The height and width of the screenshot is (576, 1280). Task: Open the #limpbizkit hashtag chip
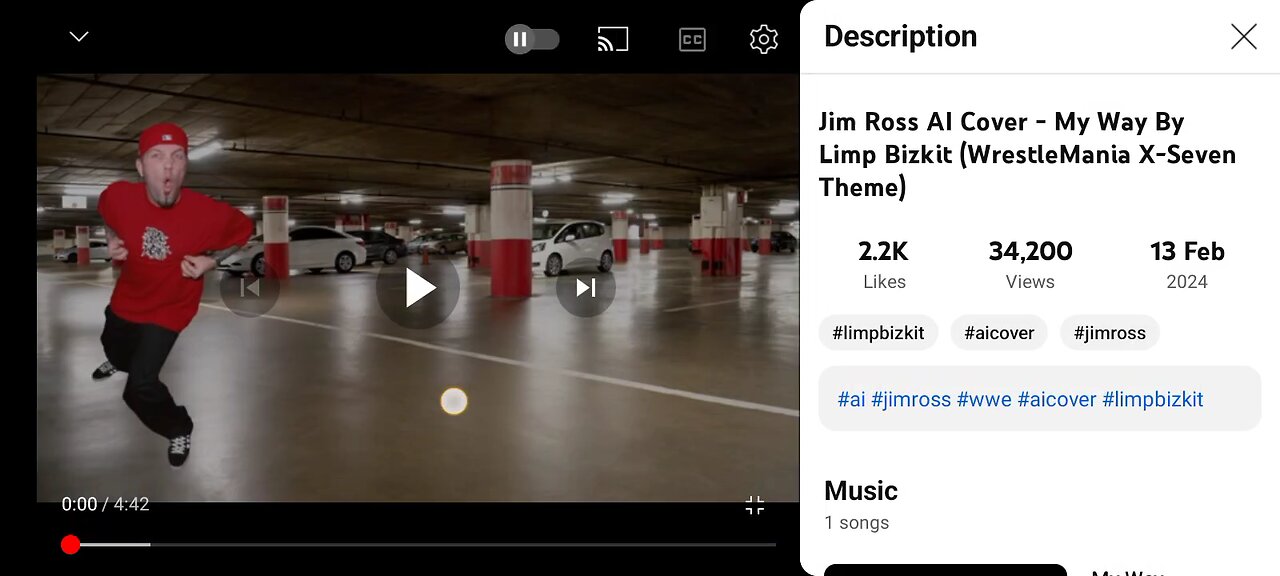click(878, 333)
